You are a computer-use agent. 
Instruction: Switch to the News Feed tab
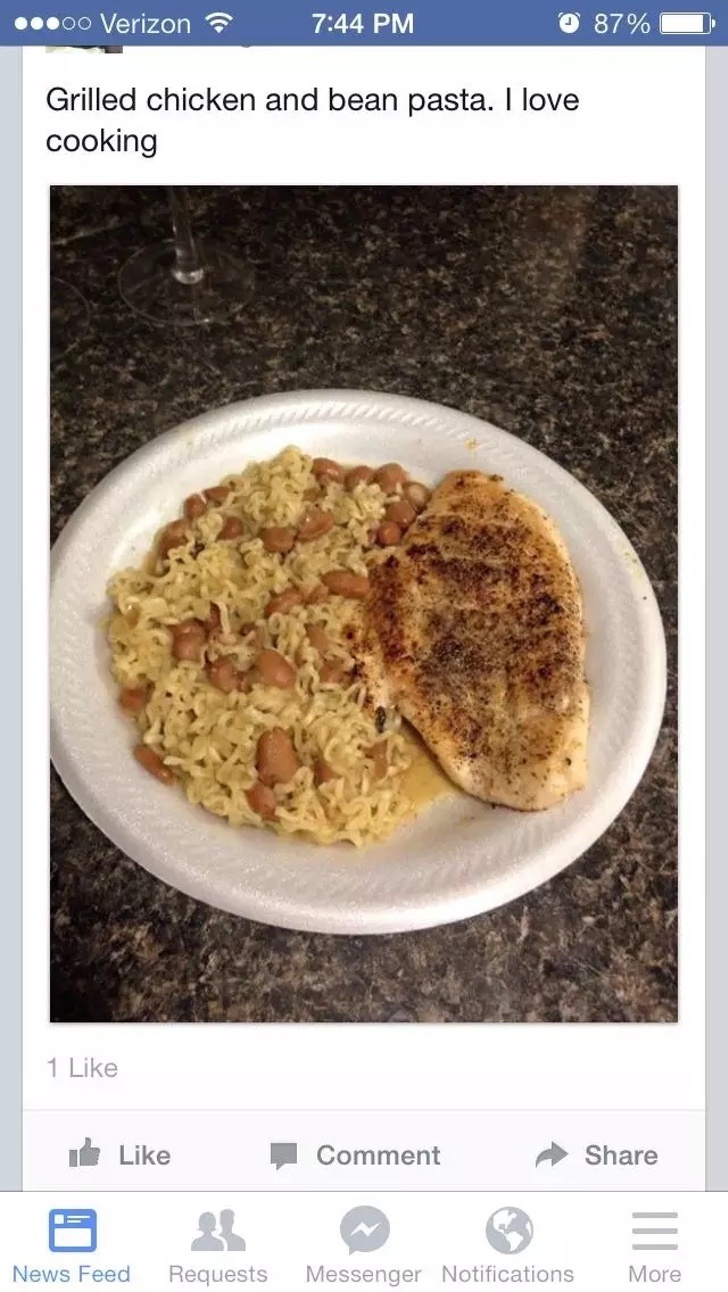pyautogui.click(x=72, y=1246)
